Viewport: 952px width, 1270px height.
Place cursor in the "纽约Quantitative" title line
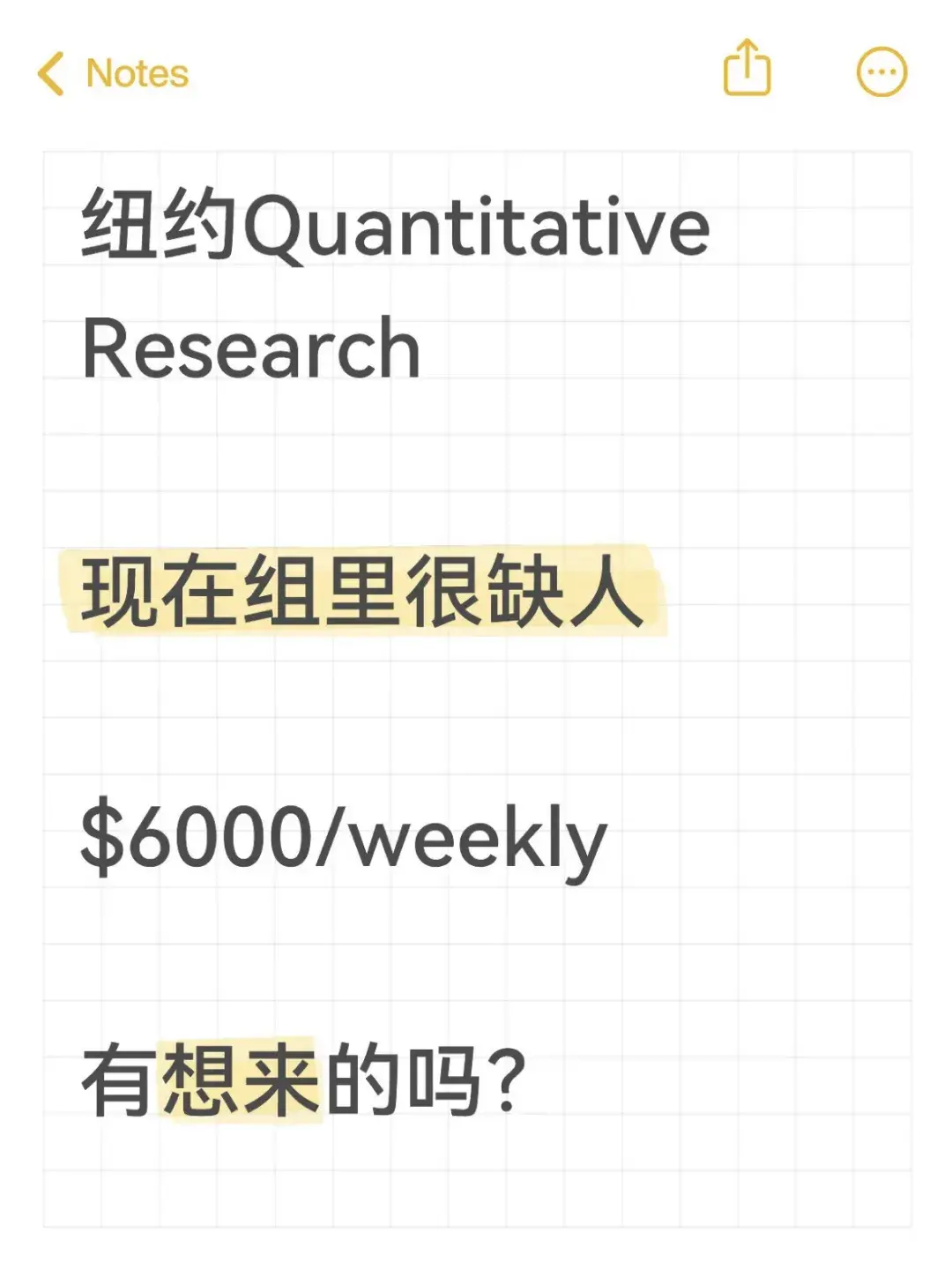pos(392,228)
